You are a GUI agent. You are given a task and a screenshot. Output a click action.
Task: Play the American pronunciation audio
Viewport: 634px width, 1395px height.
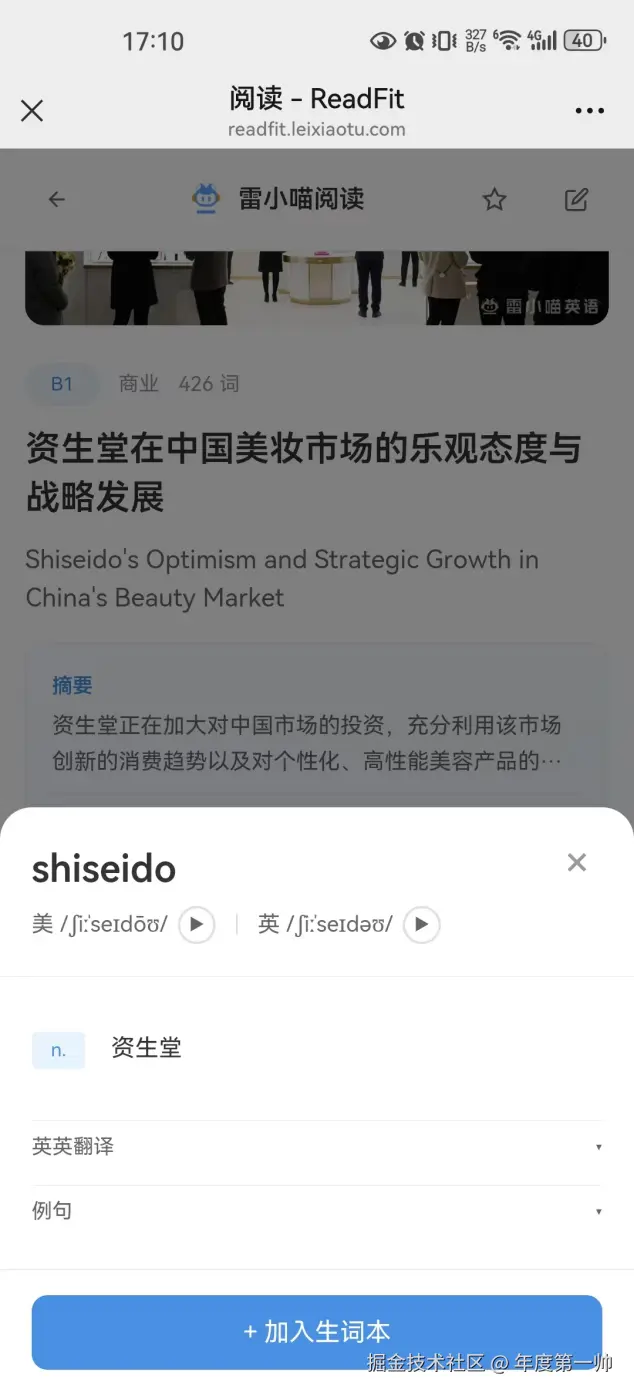197,924
